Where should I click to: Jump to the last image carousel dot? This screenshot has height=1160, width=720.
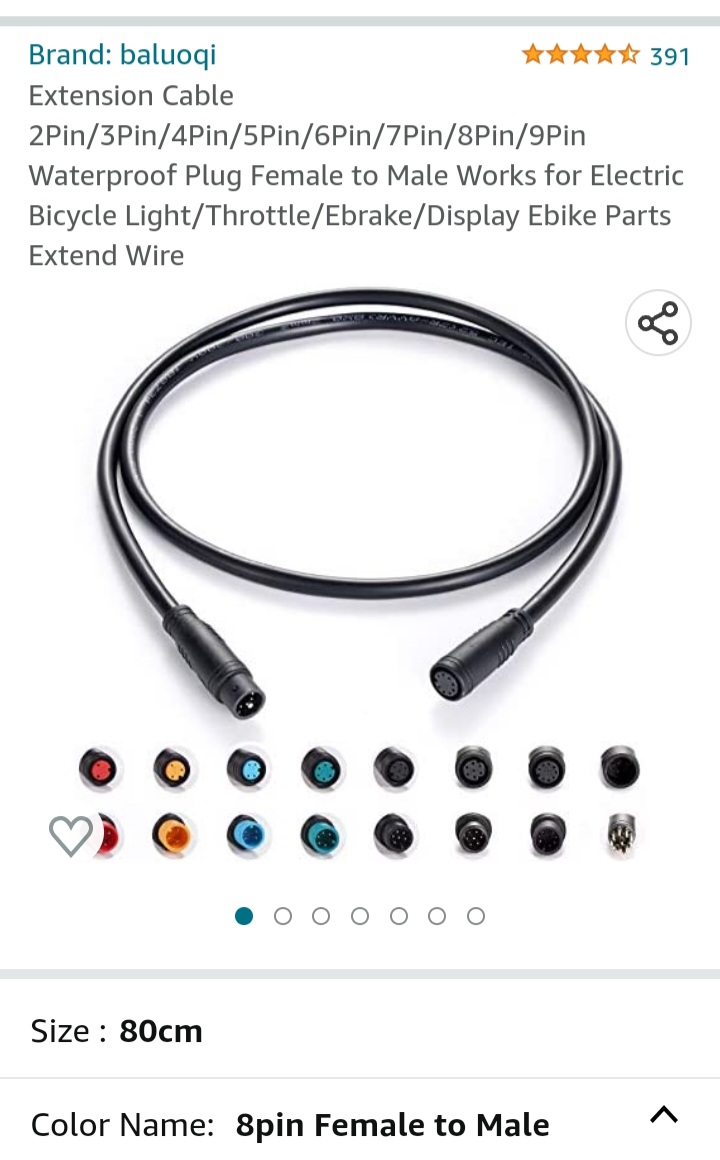coord(476,915)
